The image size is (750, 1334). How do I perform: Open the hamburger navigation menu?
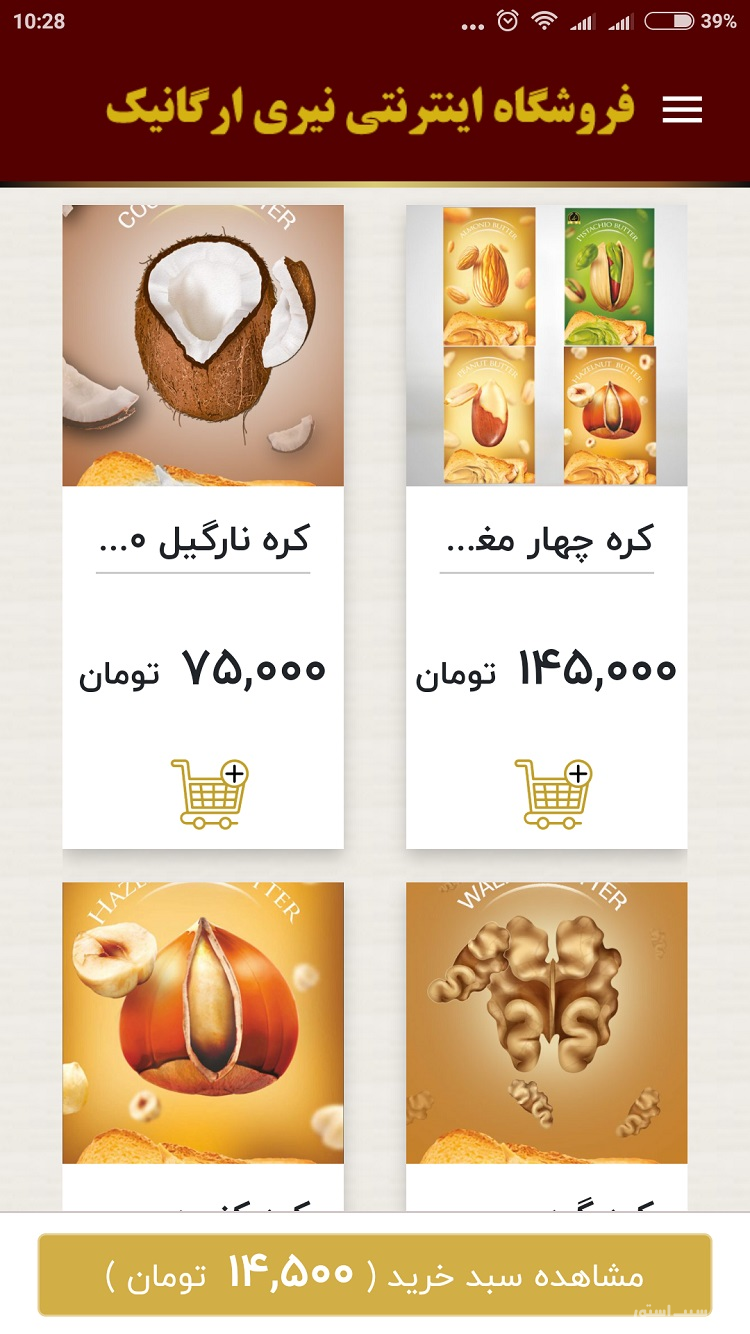pos(681,108)
